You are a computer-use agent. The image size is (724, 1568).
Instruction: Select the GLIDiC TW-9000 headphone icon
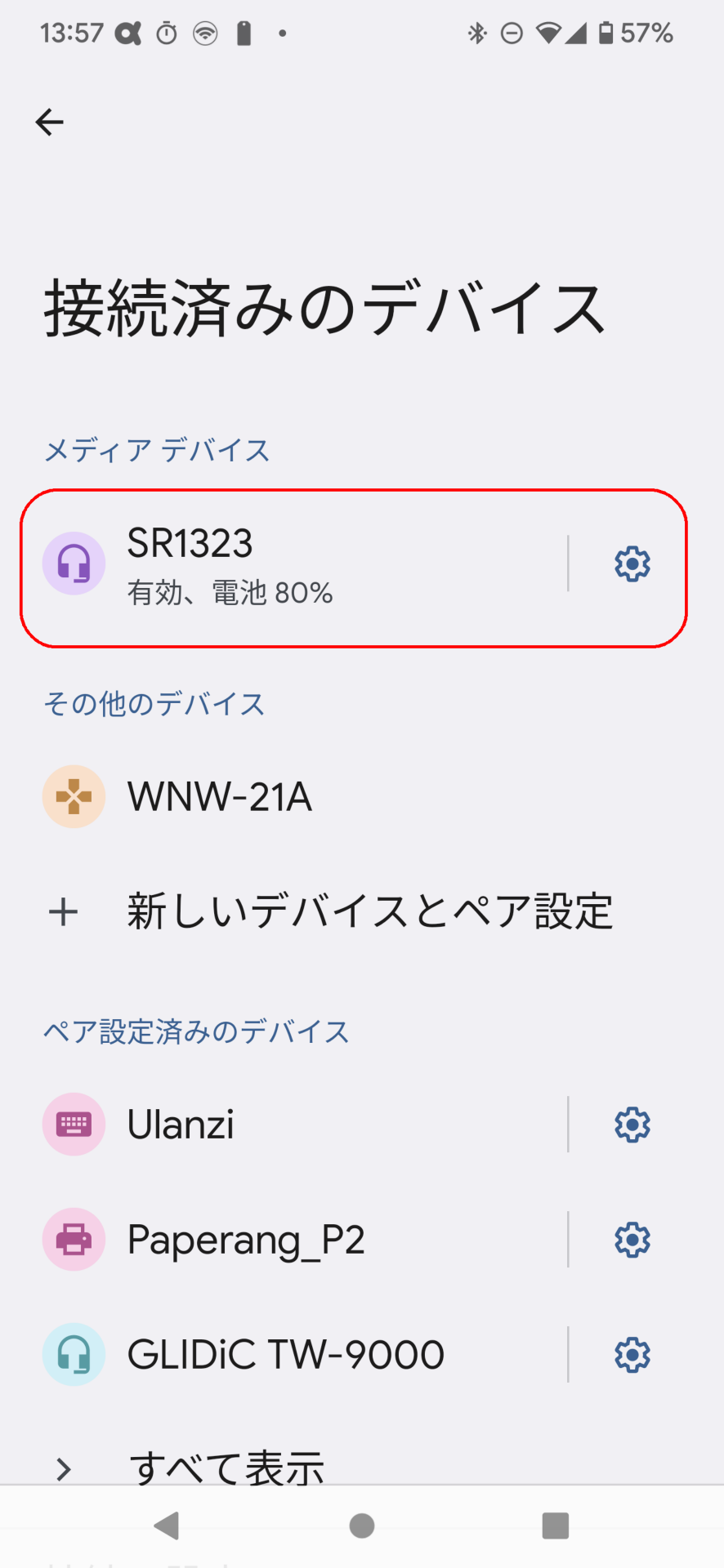tap(74, 1354)
